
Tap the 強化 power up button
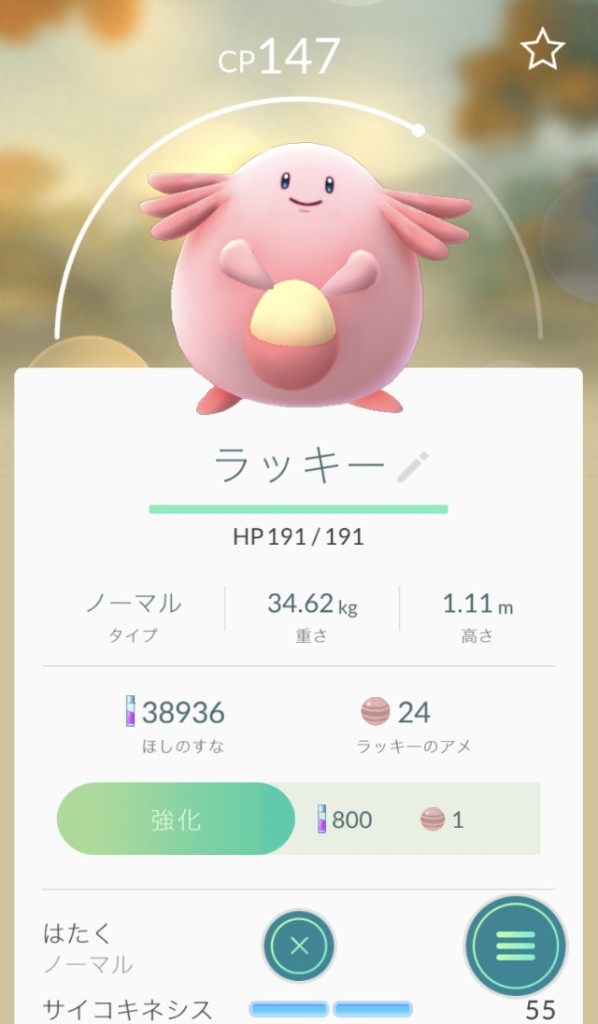[x=176, y=819]
